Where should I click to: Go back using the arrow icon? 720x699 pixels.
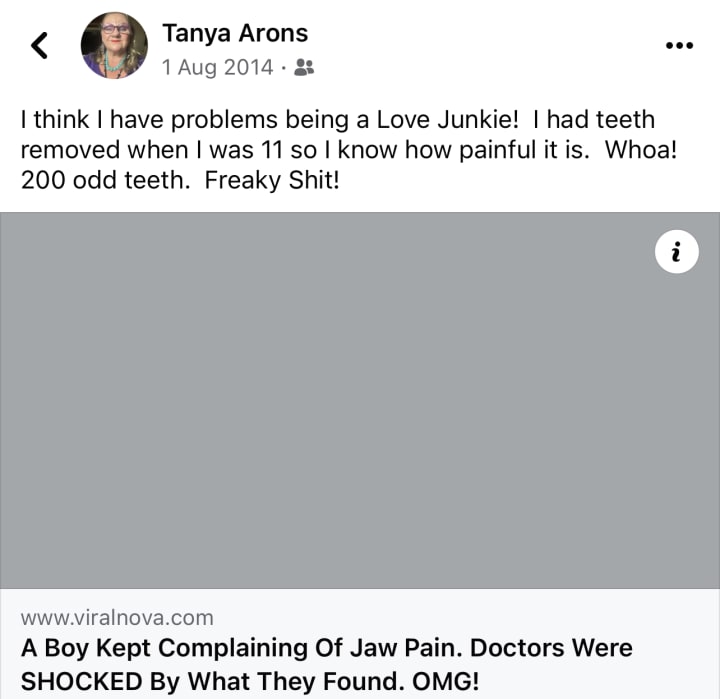pos(40,45)
